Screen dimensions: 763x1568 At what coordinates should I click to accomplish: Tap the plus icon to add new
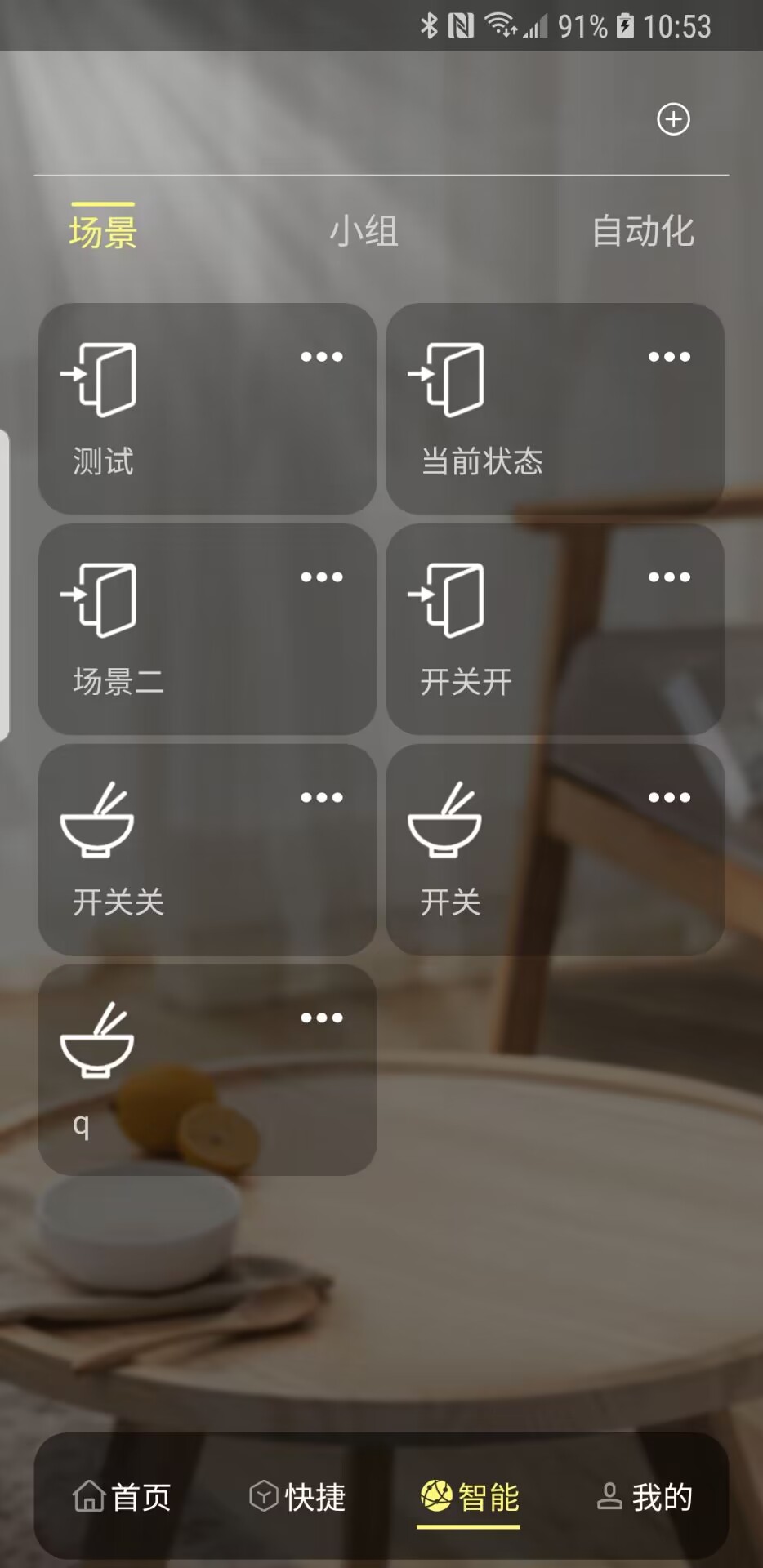point(673,119)
